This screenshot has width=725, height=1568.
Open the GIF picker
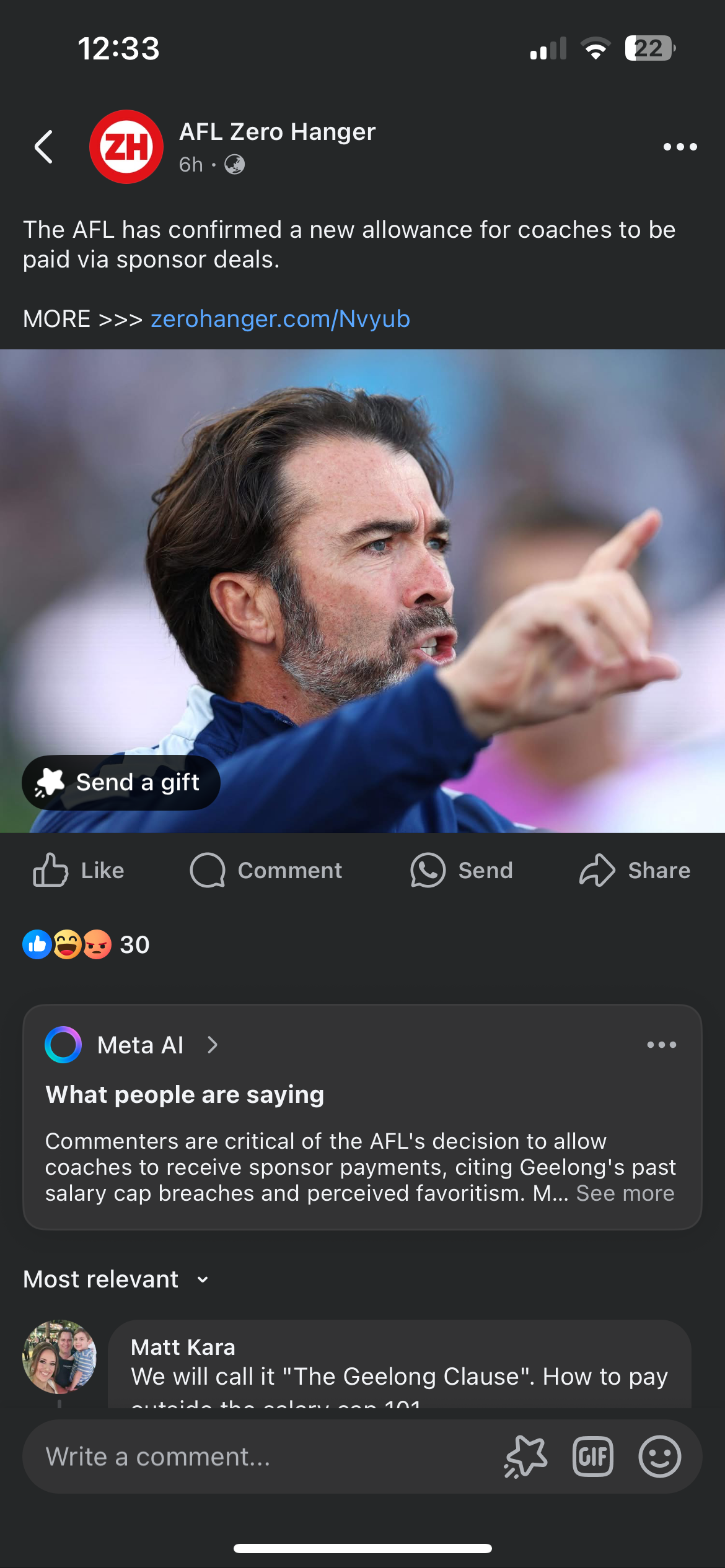pyautogui.click(x=593, y=1457)
